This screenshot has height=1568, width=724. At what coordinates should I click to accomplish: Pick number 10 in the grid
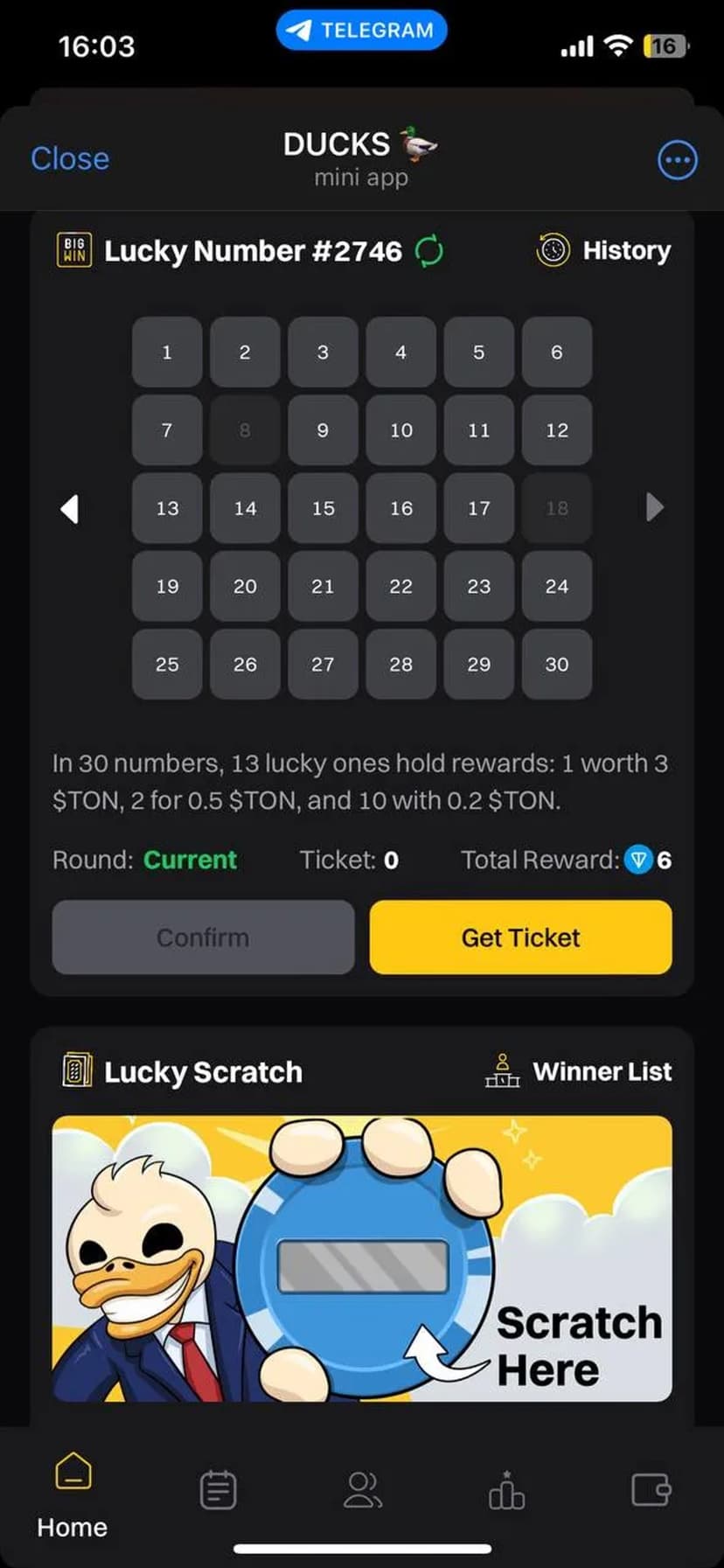pos(400,429)
